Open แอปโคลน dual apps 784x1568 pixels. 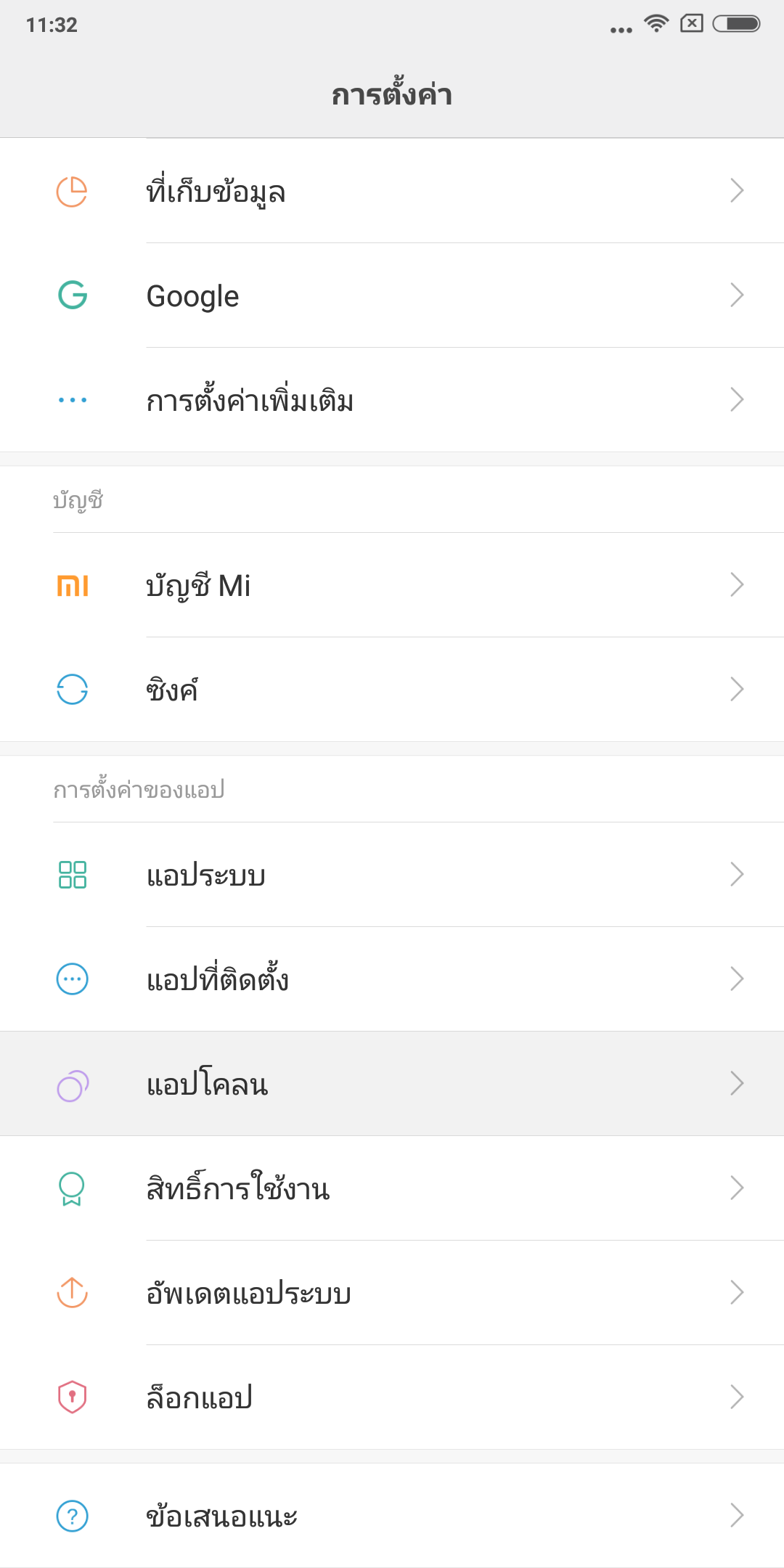392,1084
